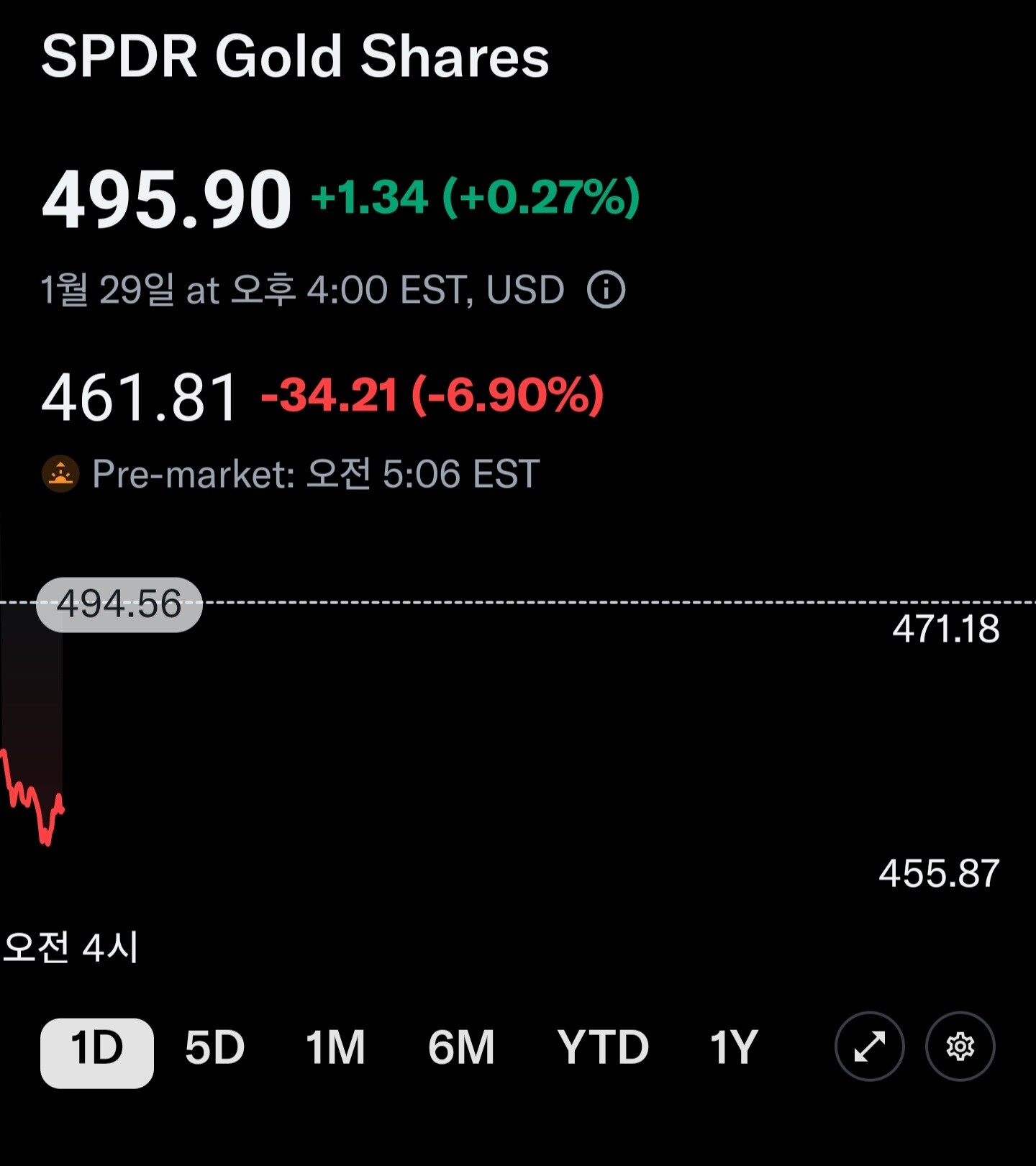The height and width of the screenshot is (1166, 1036).
Task: Switch to the 5D chart range
Action: pos(214,1047)
